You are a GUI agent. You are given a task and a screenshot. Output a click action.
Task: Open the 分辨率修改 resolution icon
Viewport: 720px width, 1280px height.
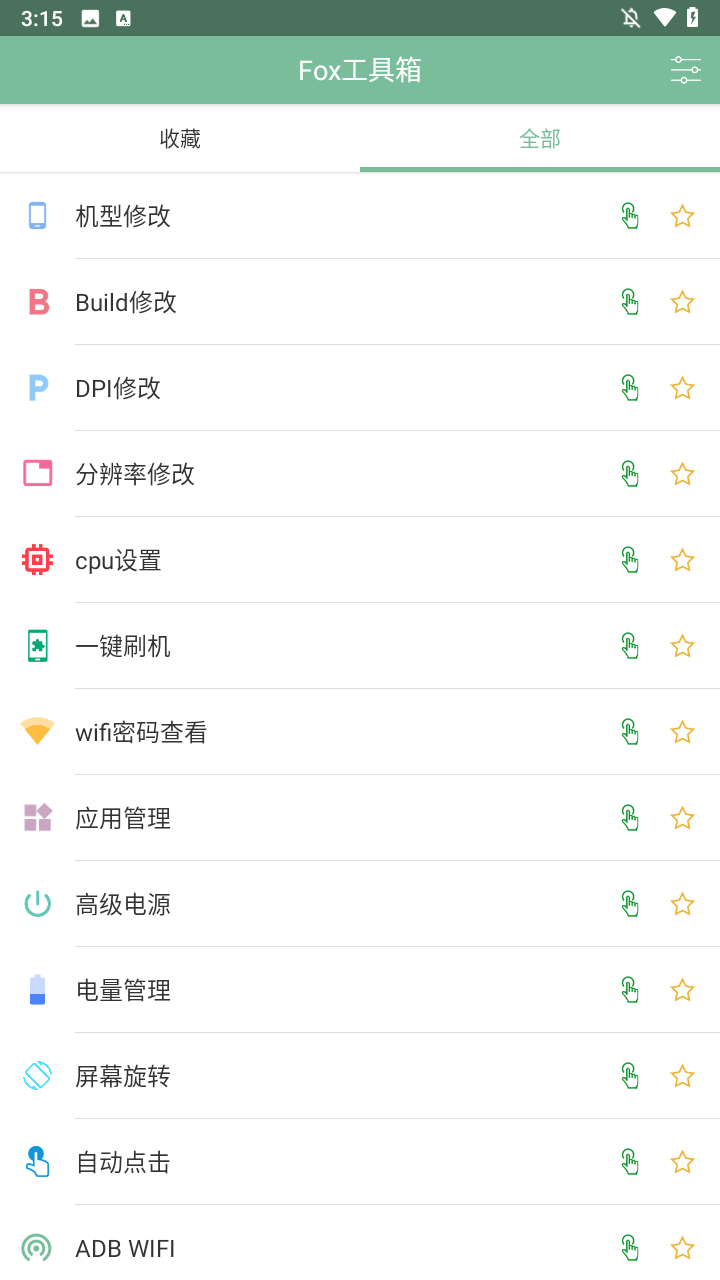point(37,473)
